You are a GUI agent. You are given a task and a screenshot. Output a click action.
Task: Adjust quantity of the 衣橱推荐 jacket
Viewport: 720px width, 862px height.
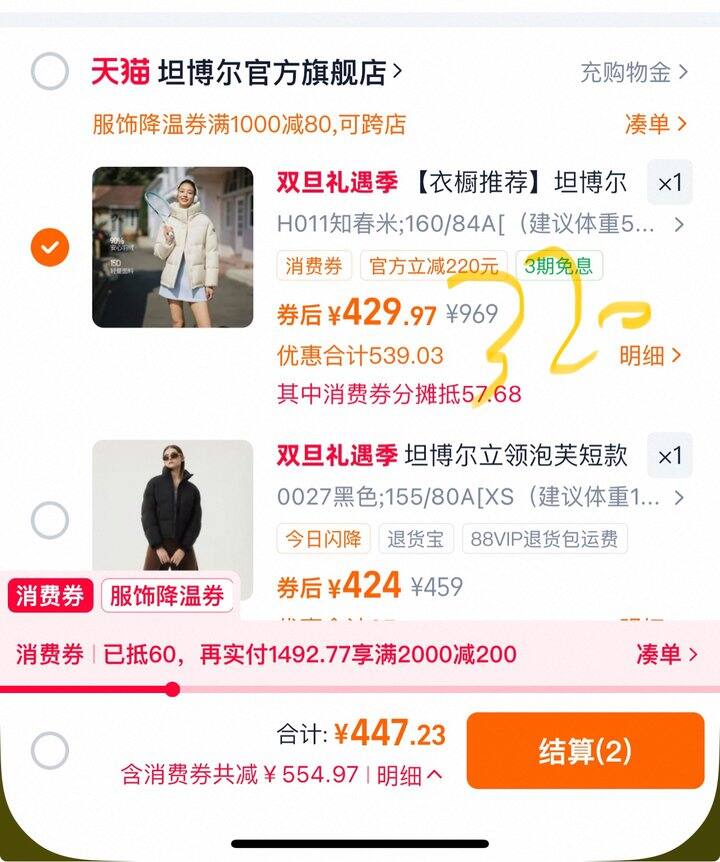click(x=669, y=183)
